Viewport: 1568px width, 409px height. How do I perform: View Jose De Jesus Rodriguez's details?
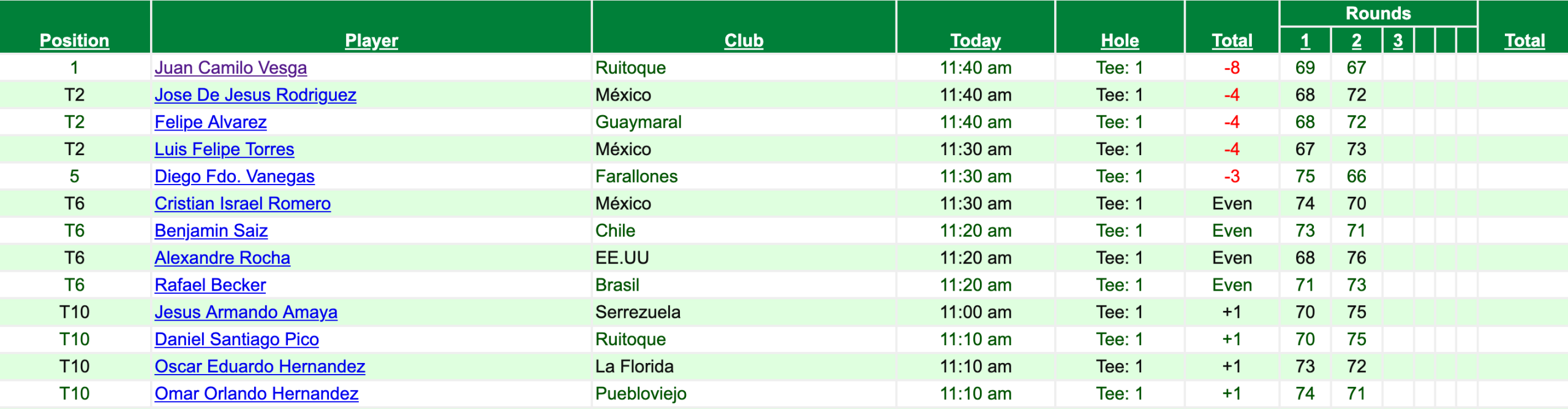[x=255, y=95]
